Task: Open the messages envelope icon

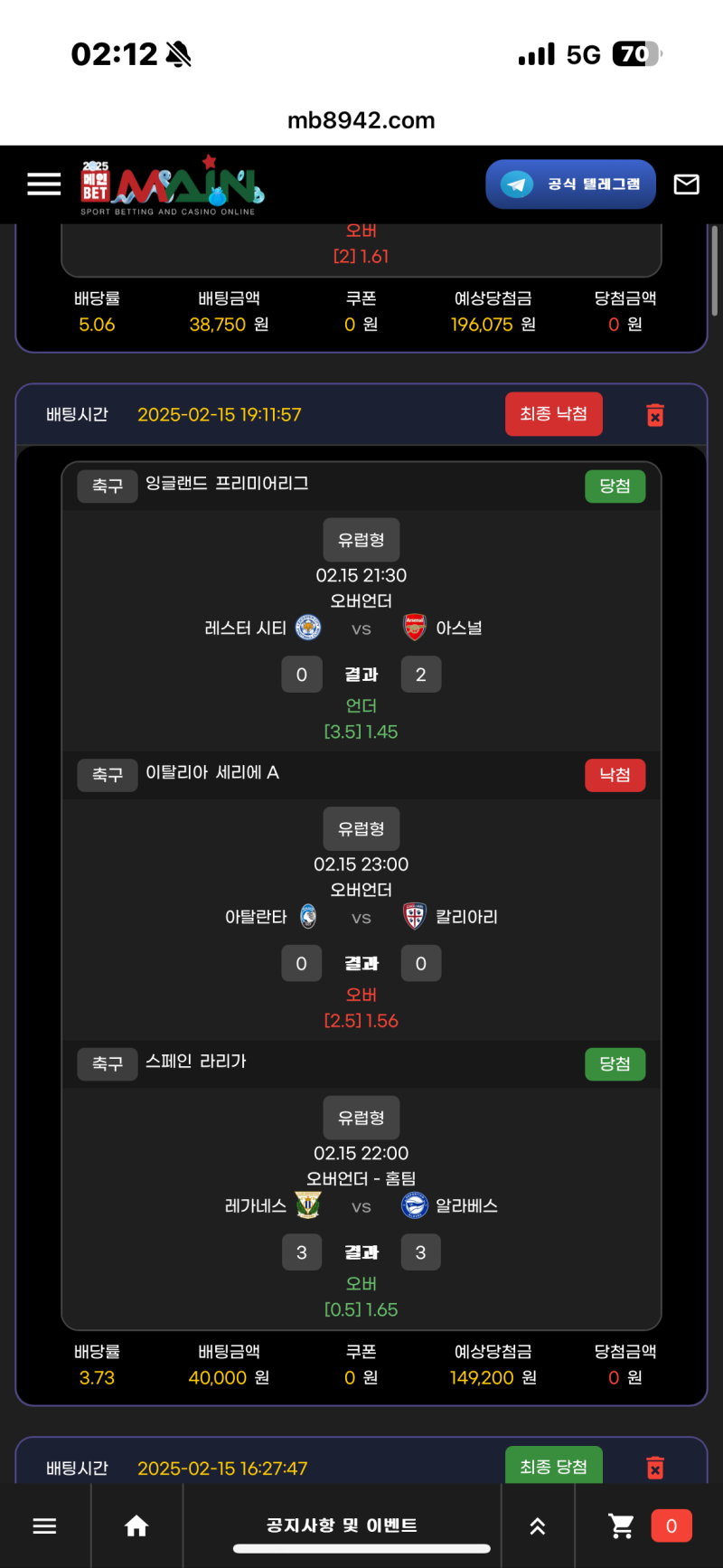Action: pyautogui.click(x=686, y=184)
